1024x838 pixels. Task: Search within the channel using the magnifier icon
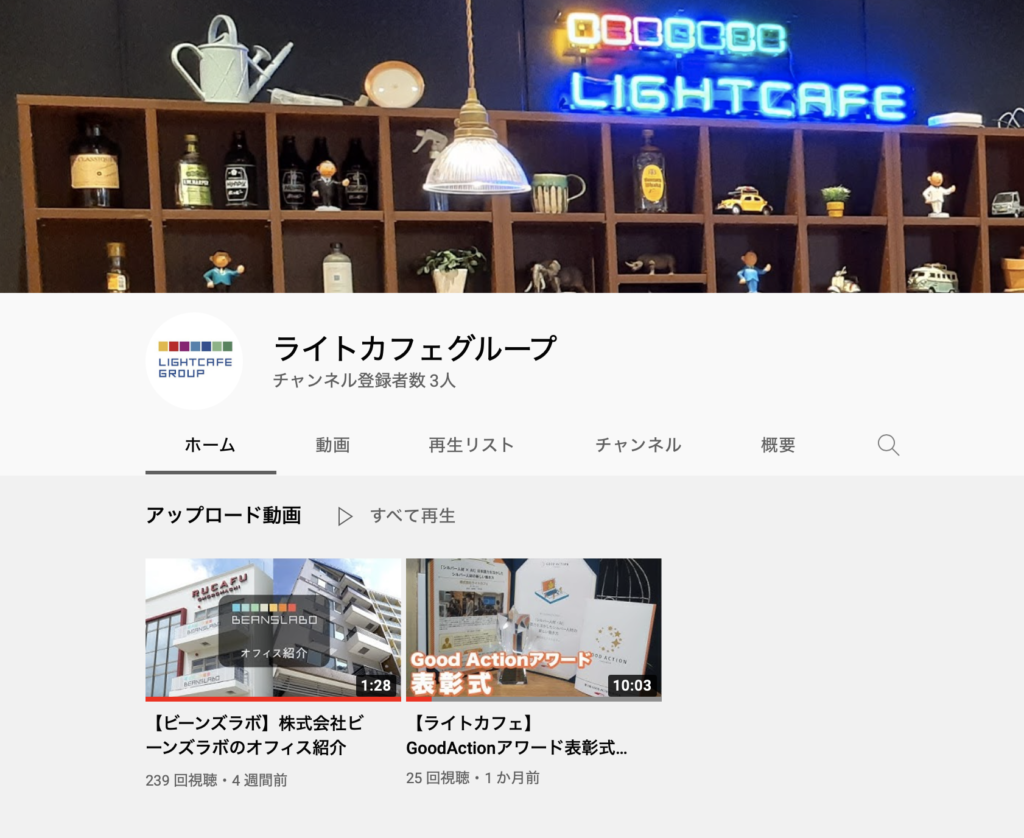click(x=888, y=445)
